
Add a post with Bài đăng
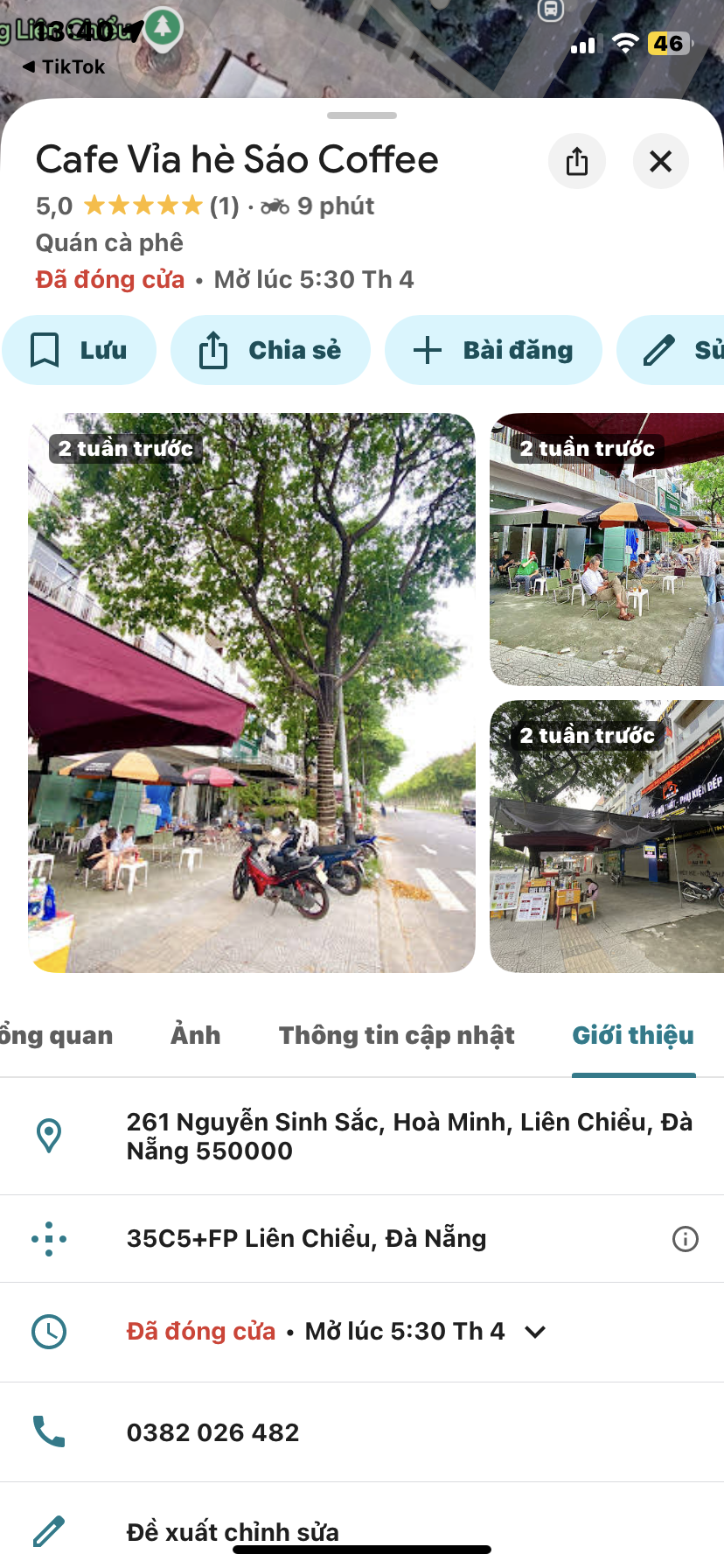pyautogui.click(x=493, y=350)
